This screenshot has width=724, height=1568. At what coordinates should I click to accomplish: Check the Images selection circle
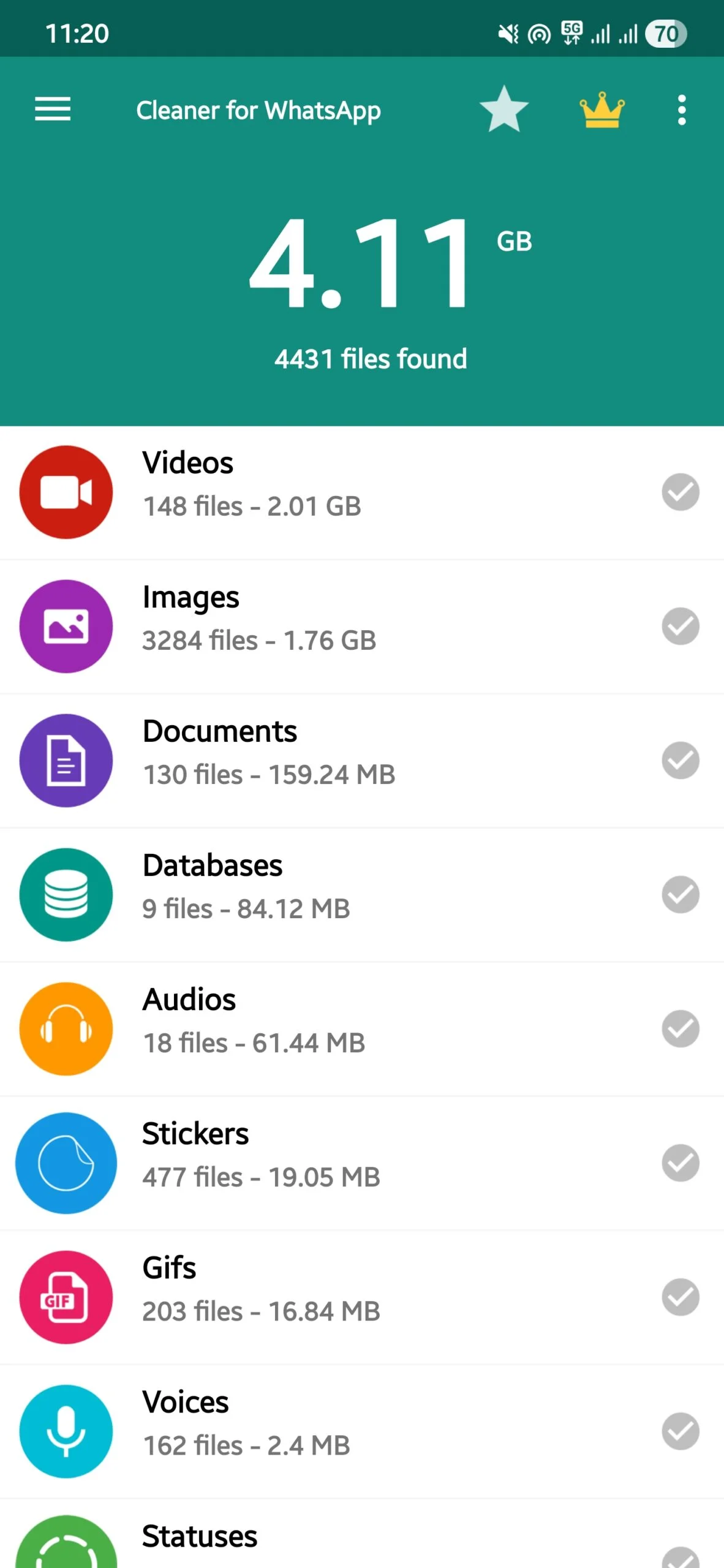pyautogui.click(x=681, y=626)
